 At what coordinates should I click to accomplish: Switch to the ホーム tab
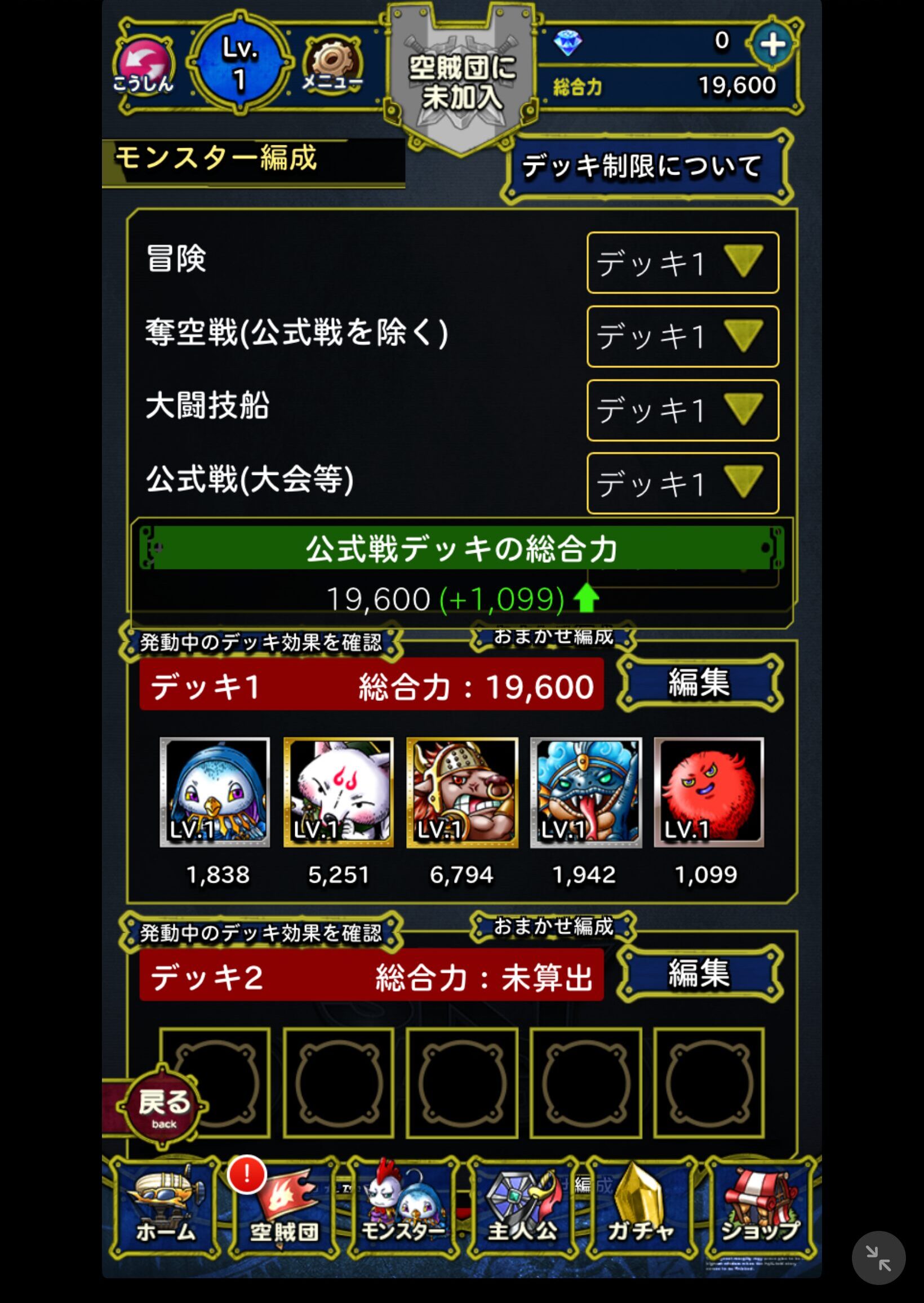click(165, 1207)
